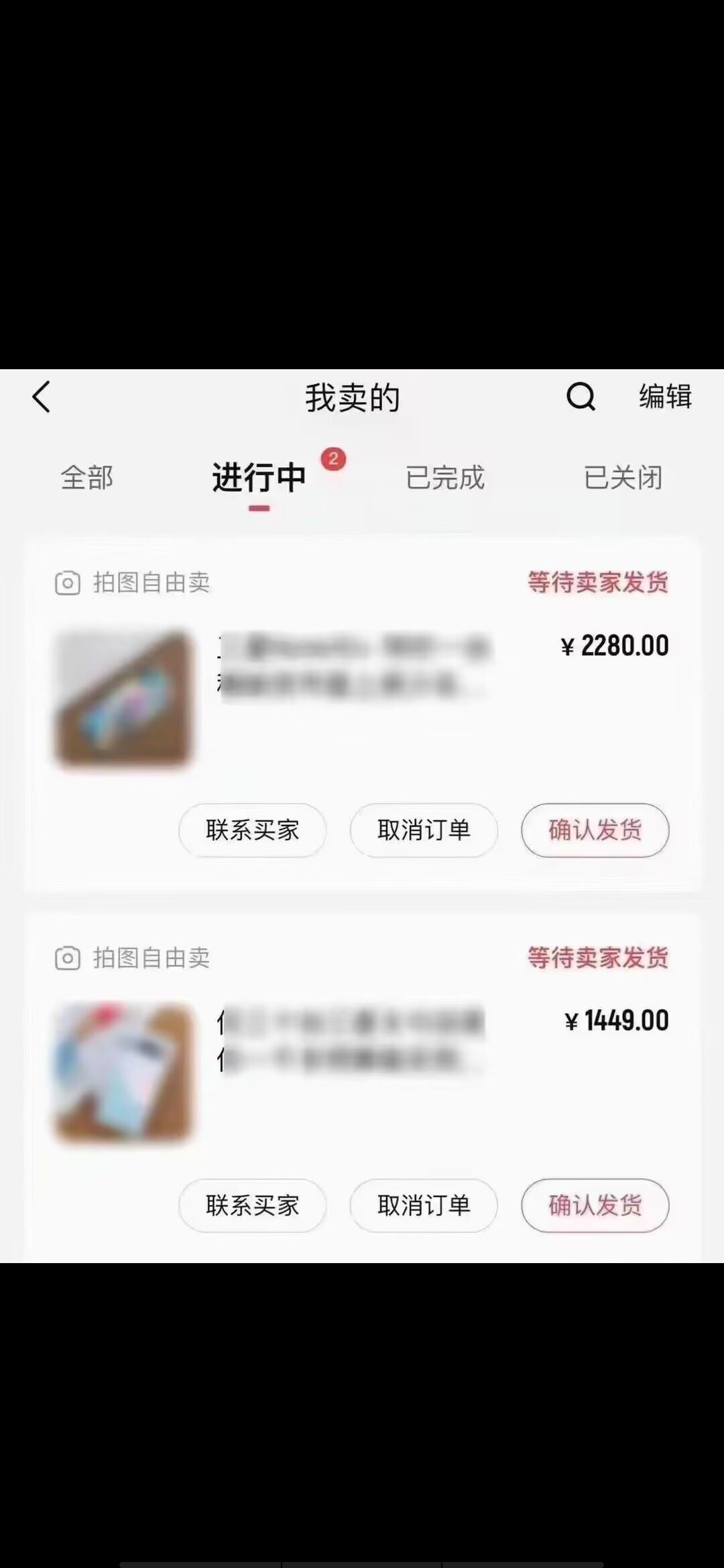Confirm shipment for ¥2280.00 order
Viewport: 724px width, 1568px height.
(x=595, y=830)
